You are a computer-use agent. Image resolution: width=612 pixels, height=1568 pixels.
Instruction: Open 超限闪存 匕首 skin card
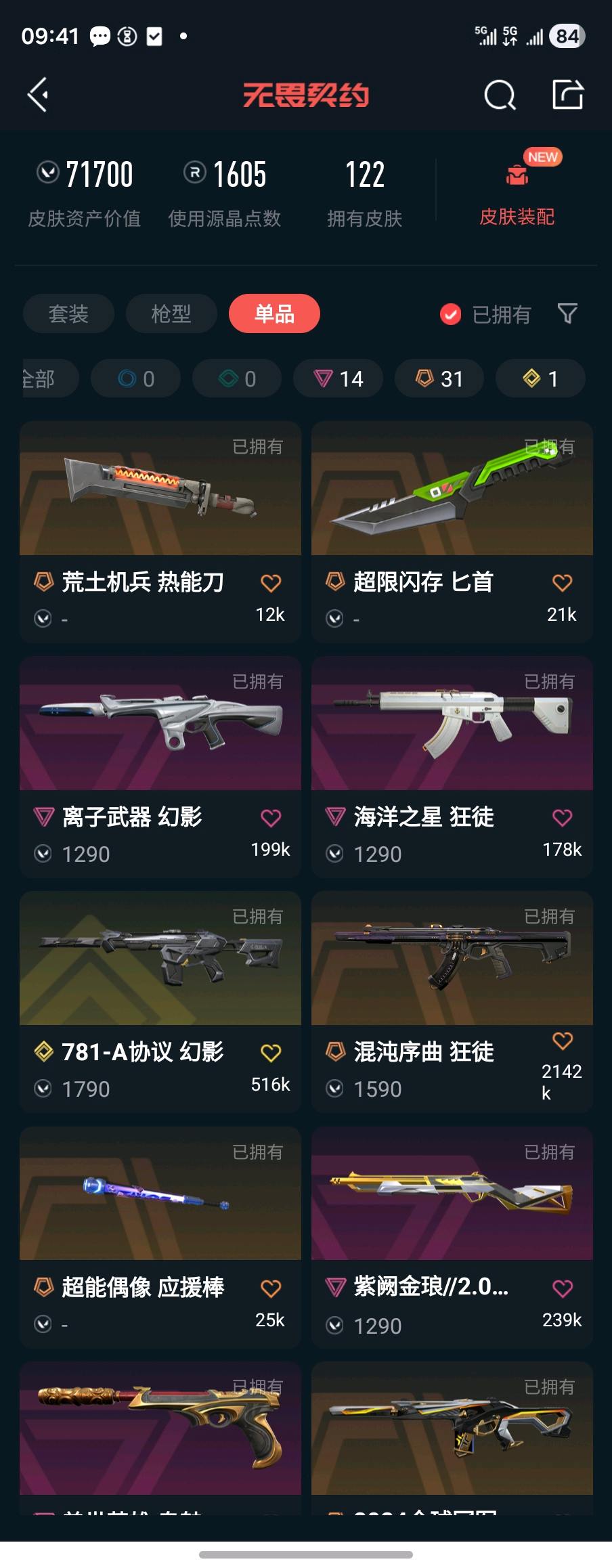click(x=452, y=531)
